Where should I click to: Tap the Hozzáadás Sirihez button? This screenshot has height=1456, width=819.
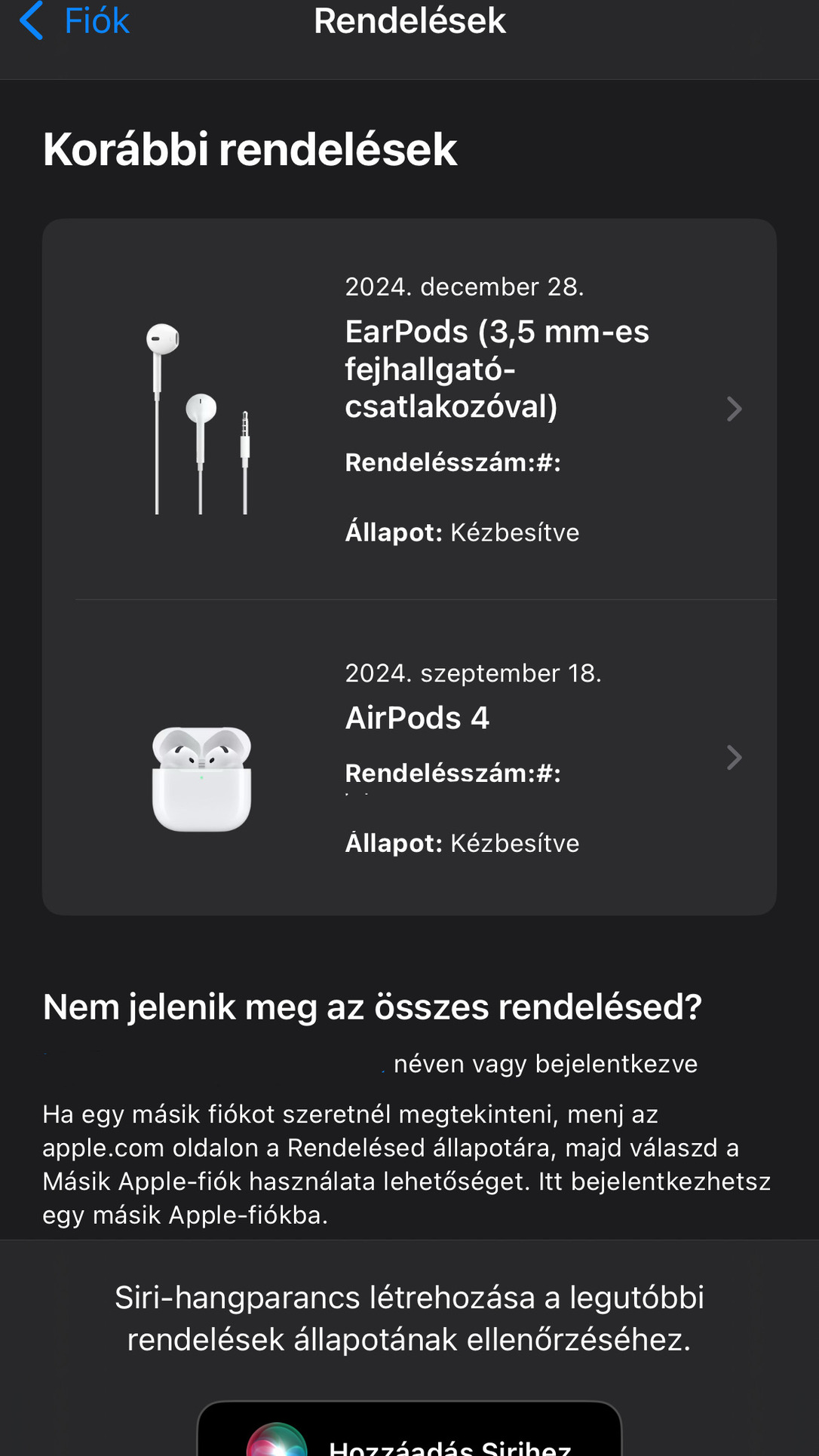tap(409, 1436)
